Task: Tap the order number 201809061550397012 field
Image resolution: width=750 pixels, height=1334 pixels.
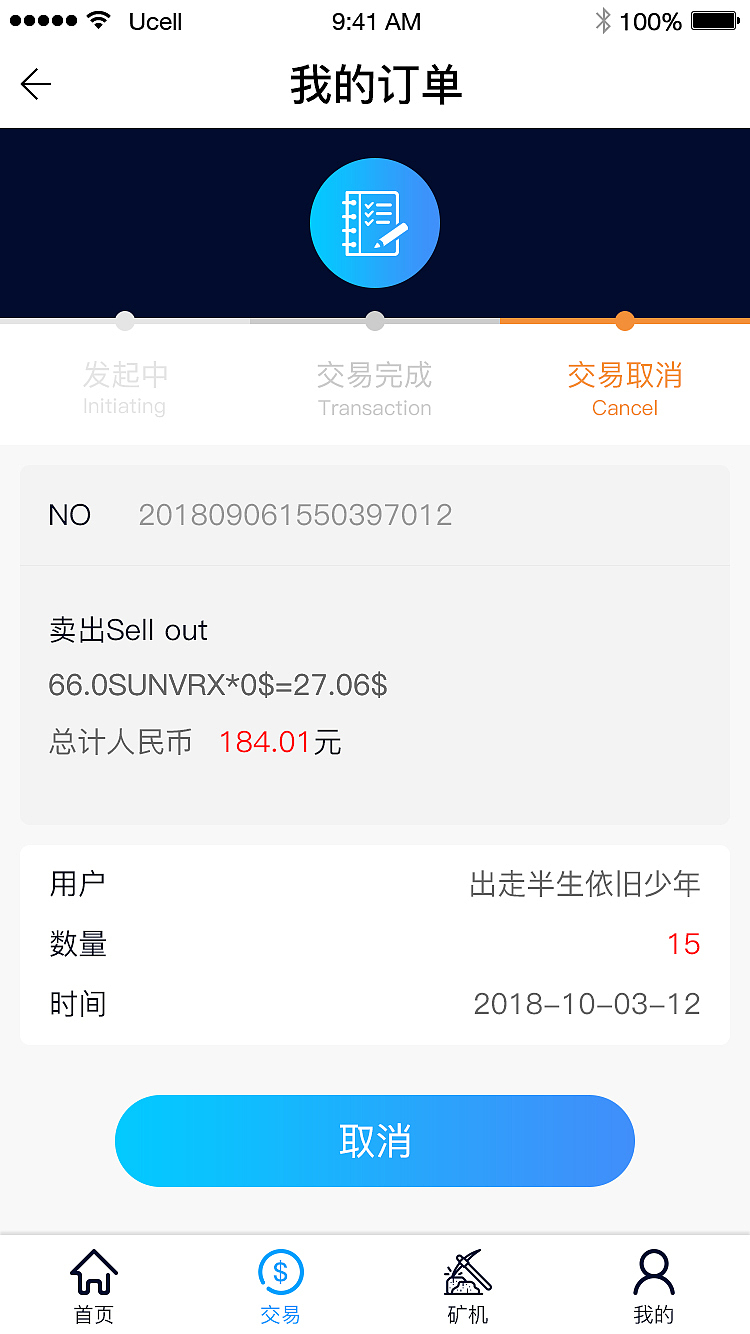Action: click(295, 514)
